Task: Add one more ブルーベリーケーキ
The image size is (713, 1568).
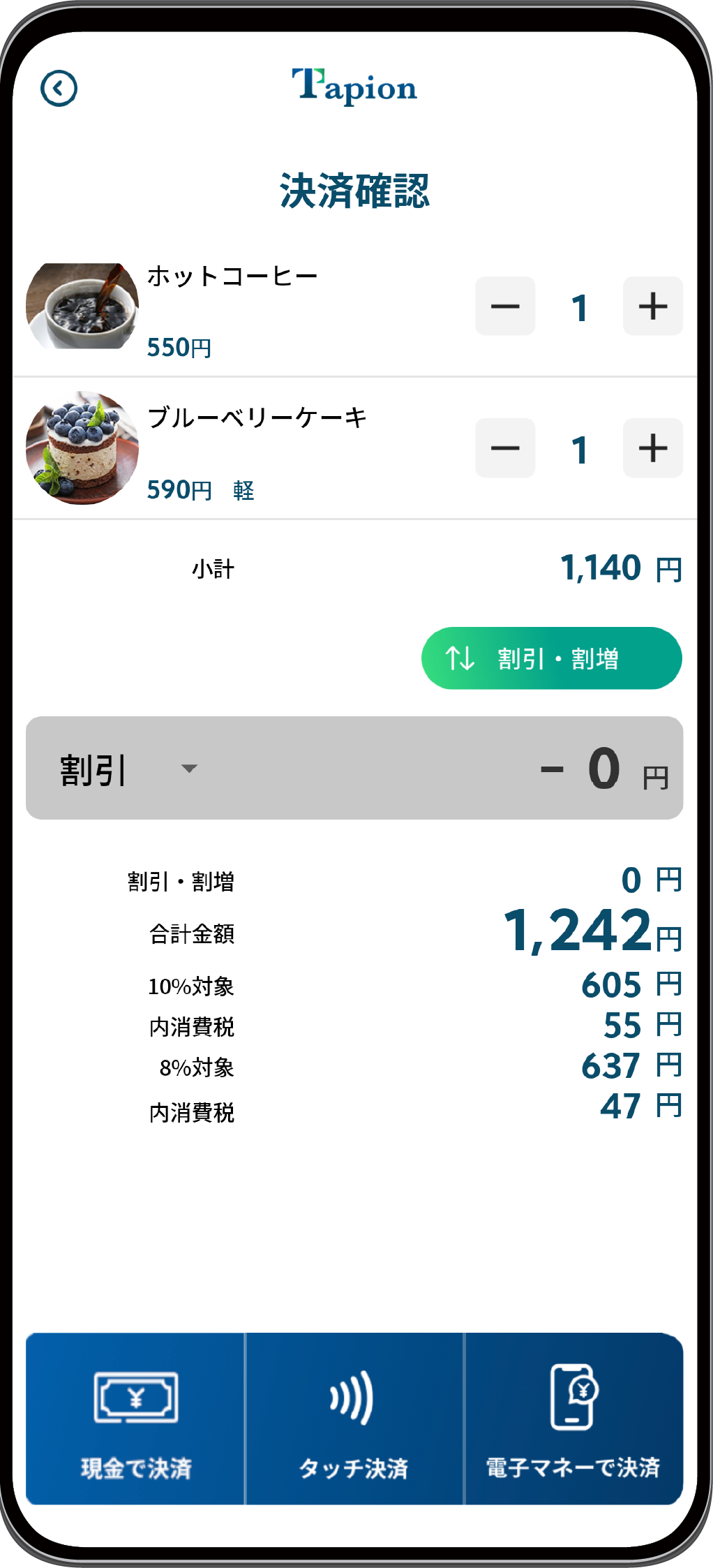Action: pos(652,448)
